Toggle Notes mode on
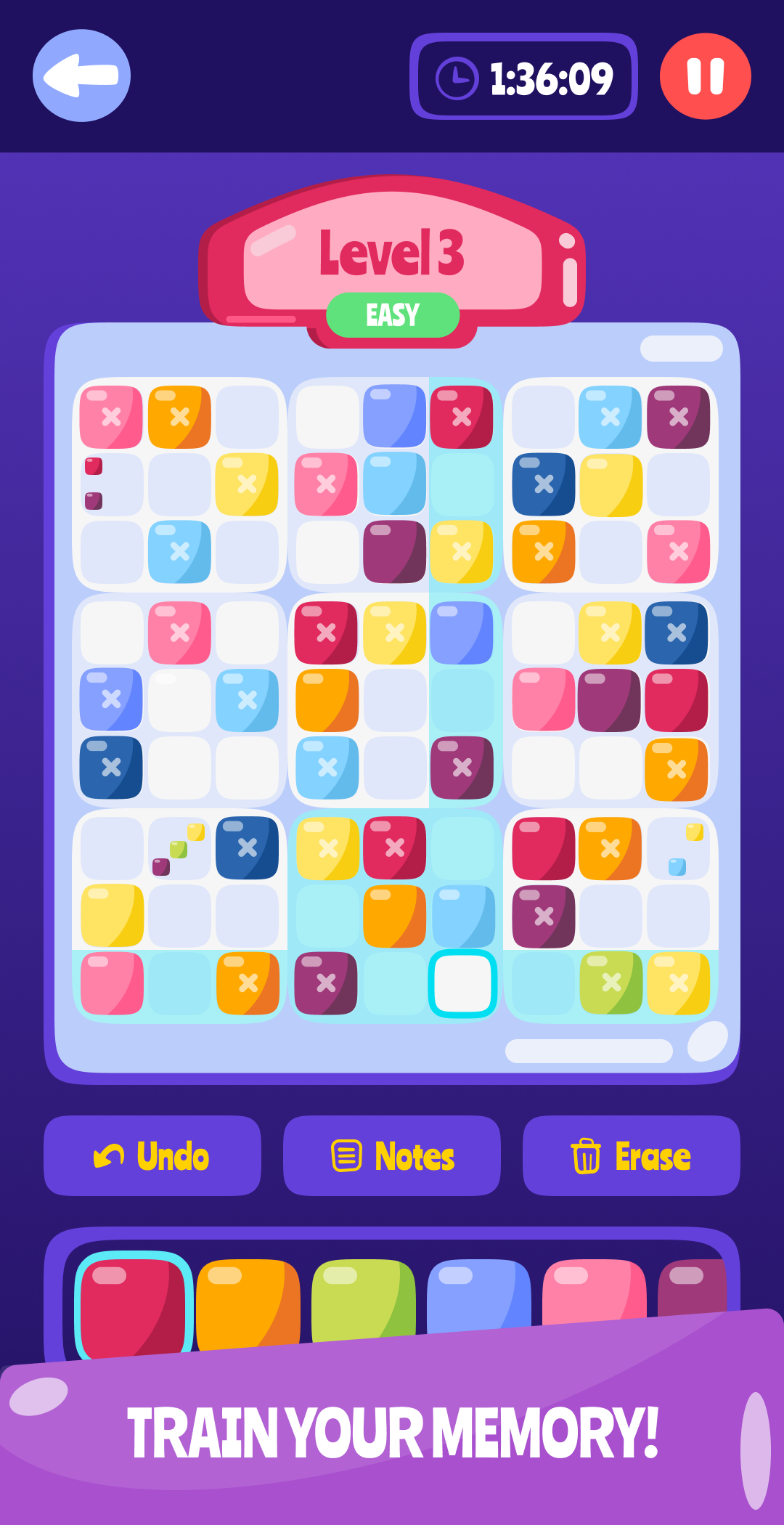Image resolution: width=784 pixels, height=1525 pixels. tap(392, 1156)
